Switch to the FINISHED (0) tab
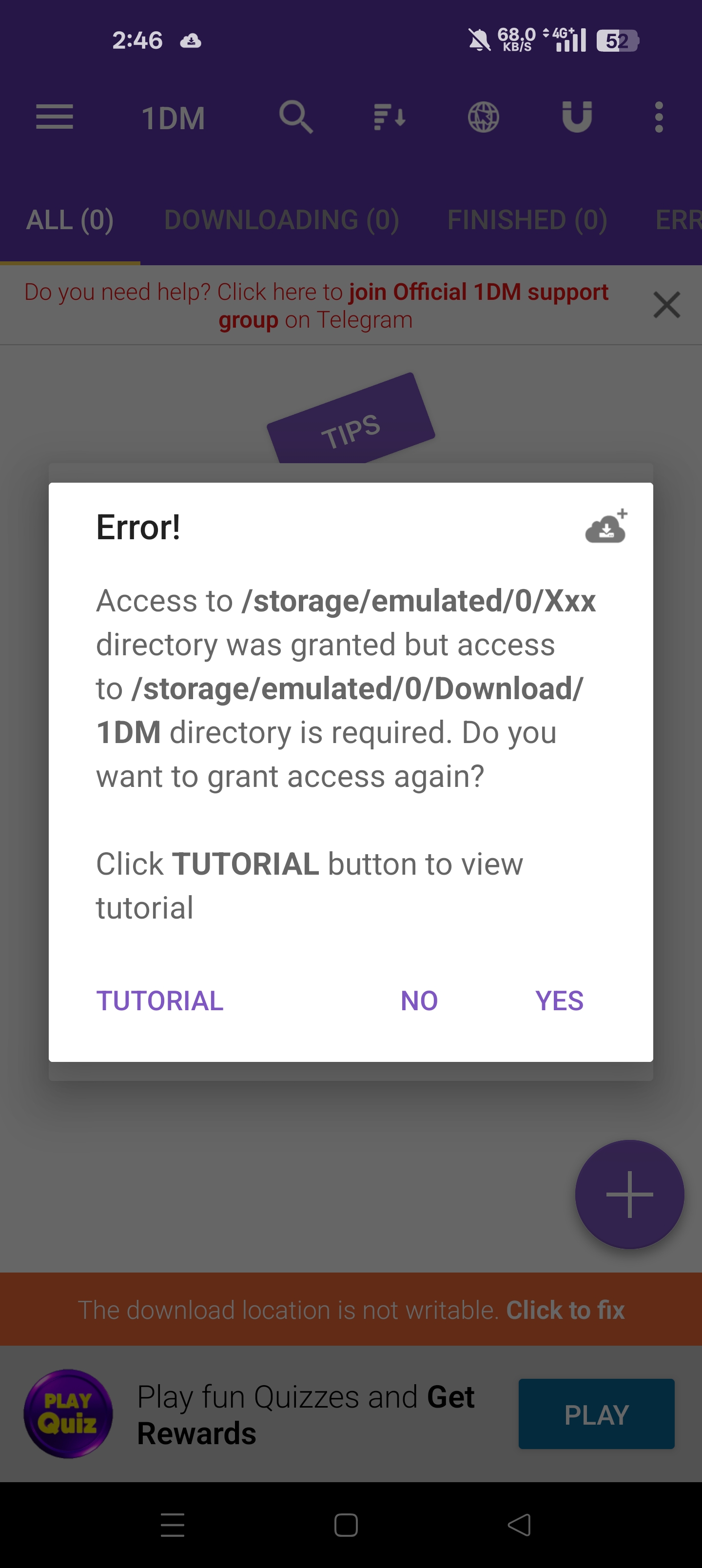The image size is (702, 1568). point(527,220)
